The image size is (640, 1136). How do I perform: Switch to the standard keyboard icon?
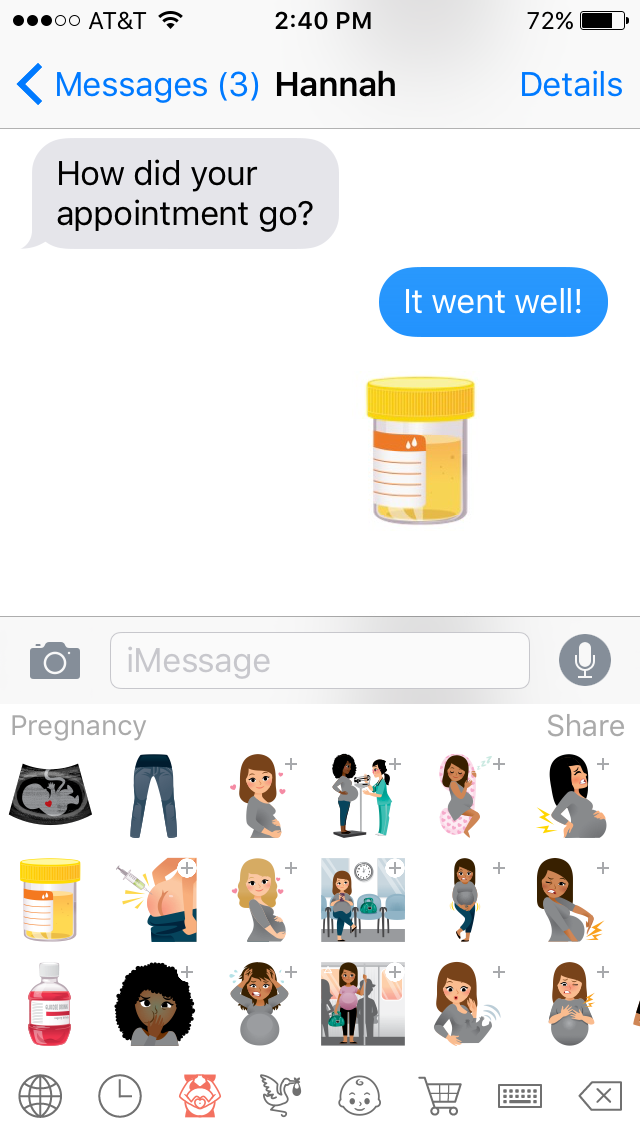click(519, 1097)
